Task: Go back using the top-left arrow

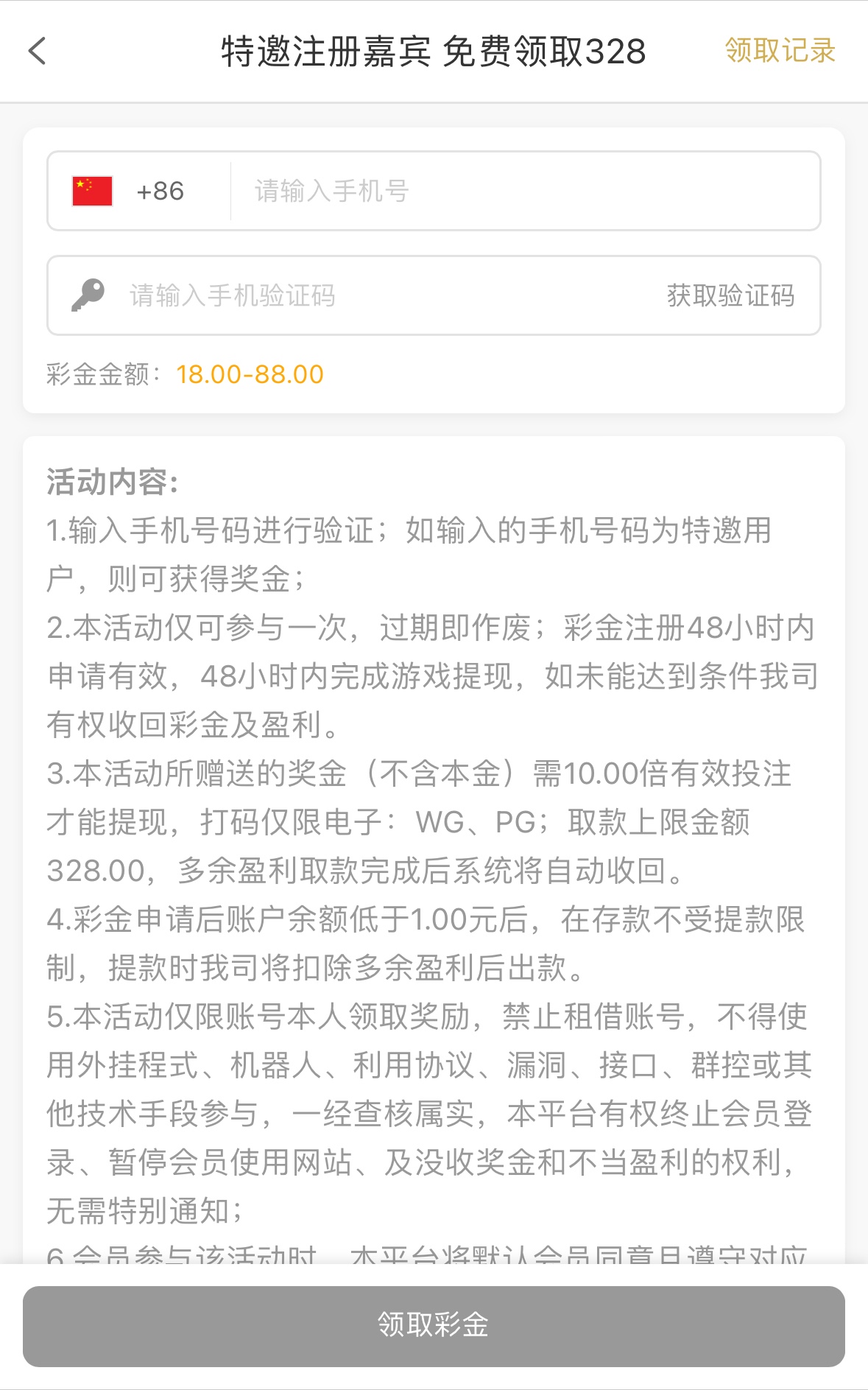Action: pos(37,52)
